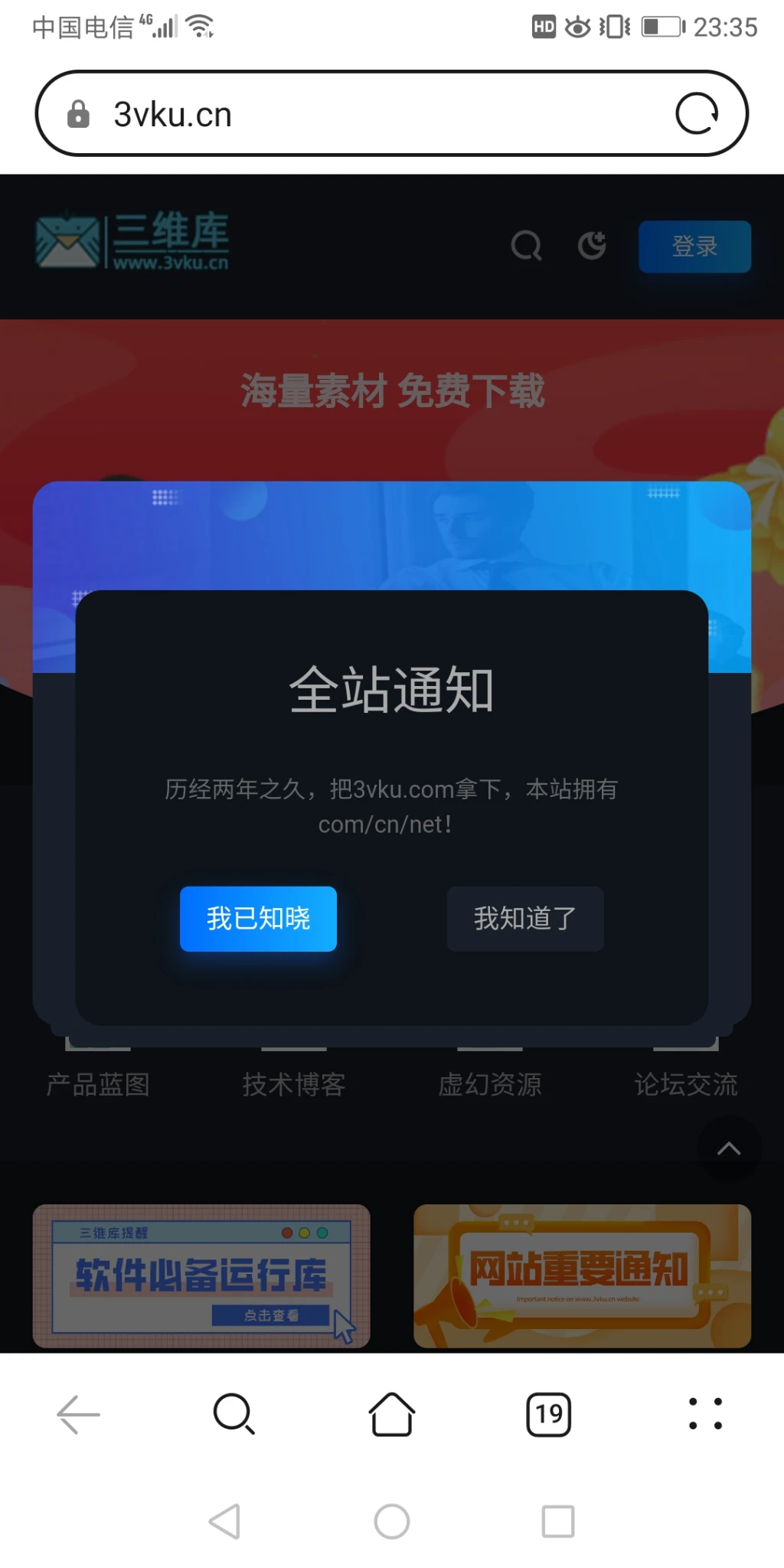Tap the 登录 login button

click(x=694, y=246)
